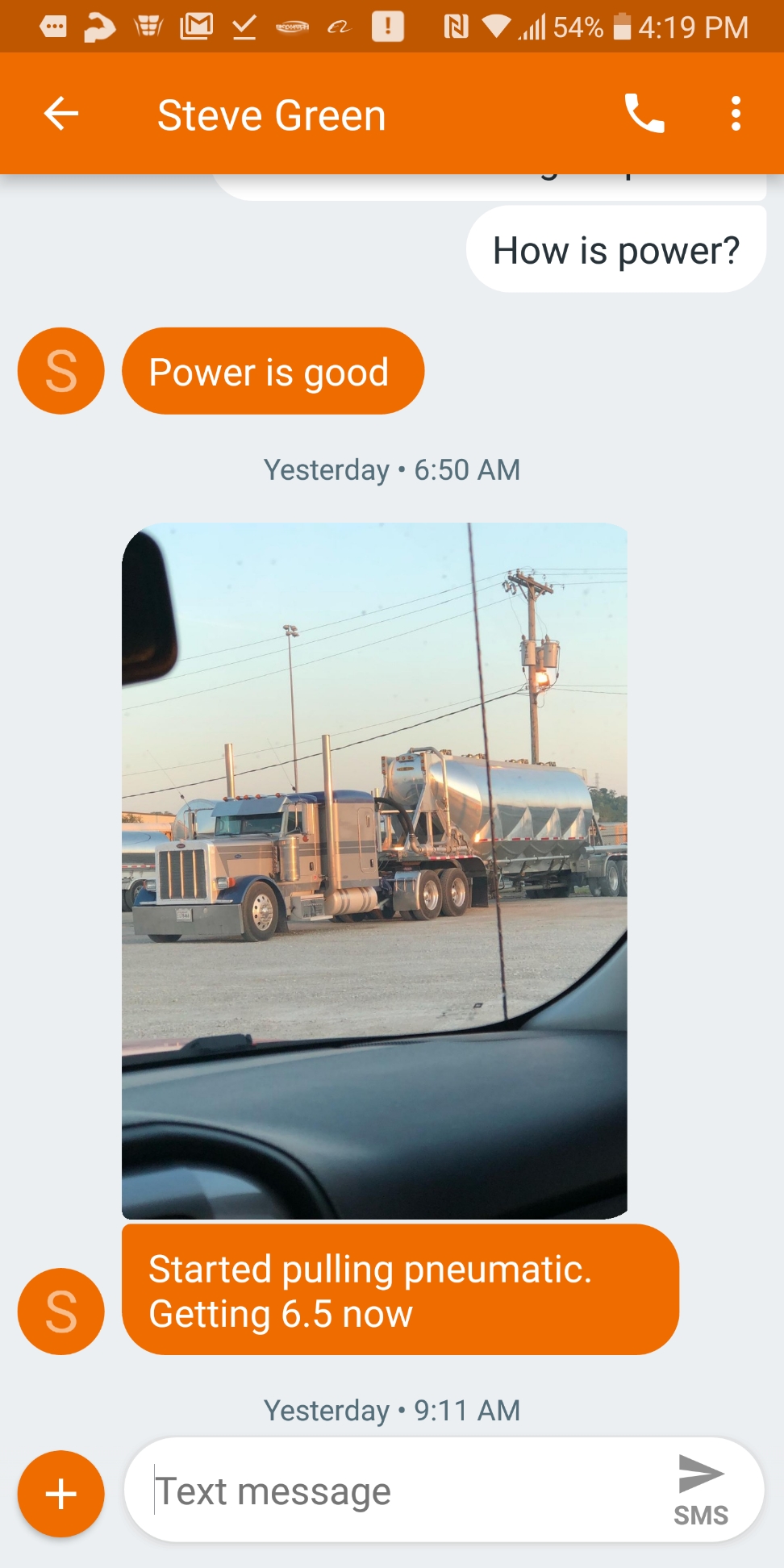The image size is (784, 1568).
Task: Go back from the Steve Green conversation
Action: [x=61, y=114]
